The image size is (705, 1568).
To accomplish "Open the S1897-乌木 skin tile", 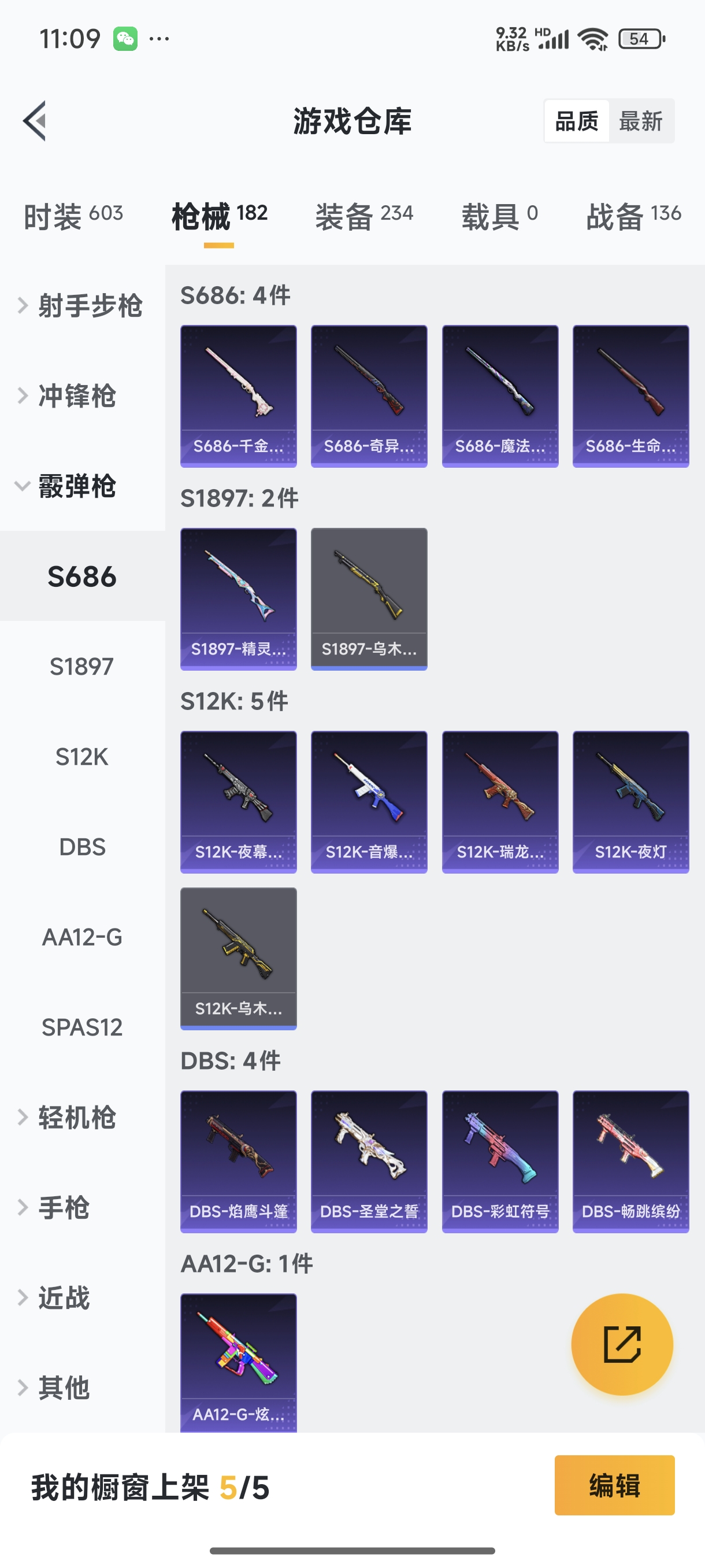I will (x=369, y=598).
